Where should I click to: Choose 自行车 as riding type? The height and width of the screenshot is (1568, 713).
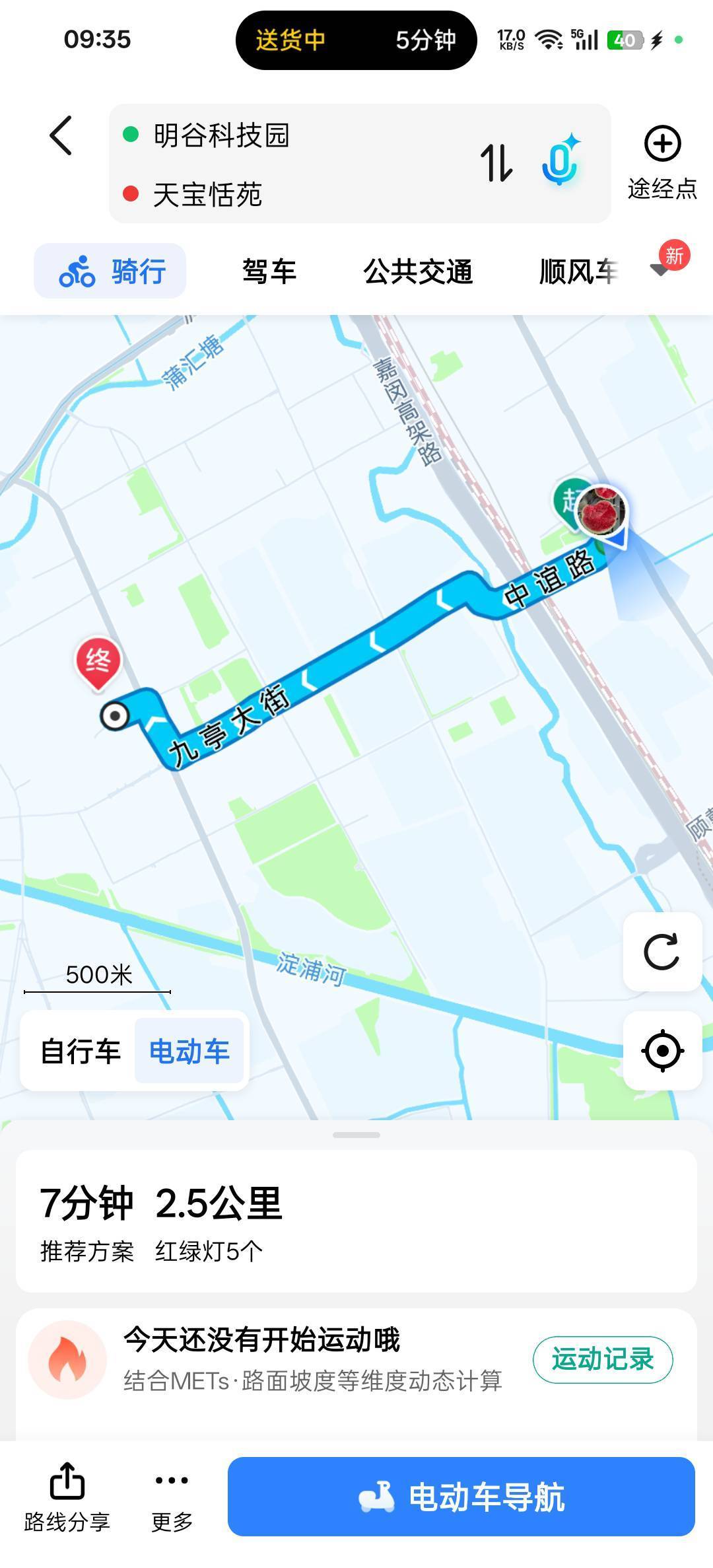(x=81, y=1051)
